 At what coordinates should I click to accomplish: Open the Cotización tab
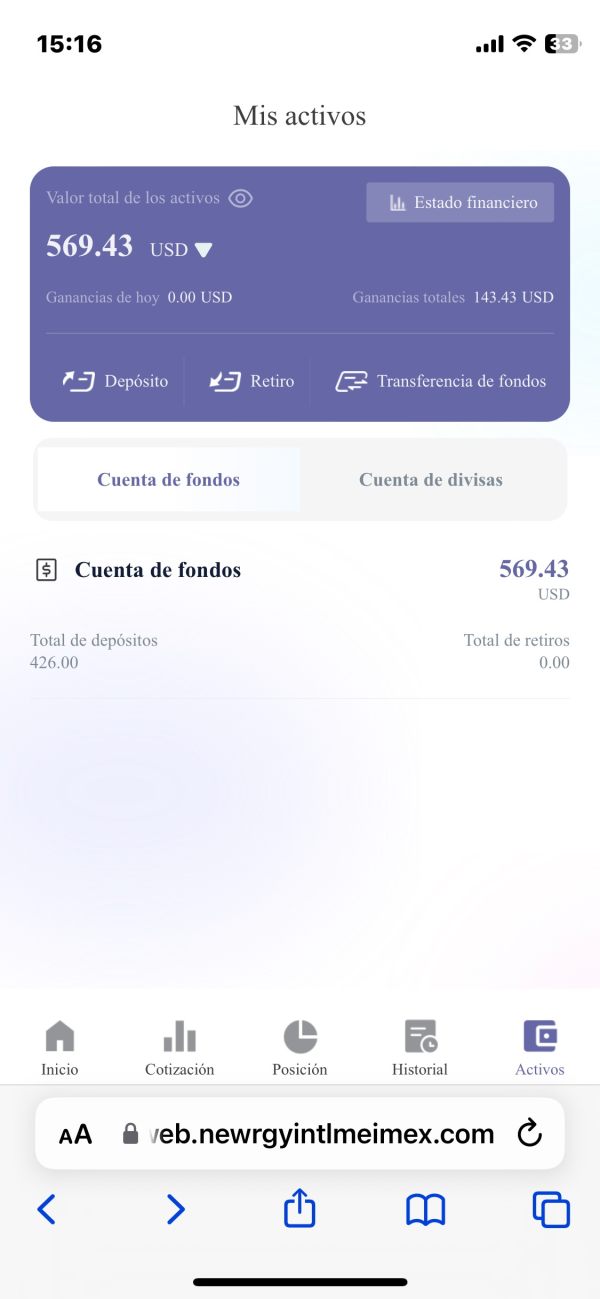tap(180, 1048)
